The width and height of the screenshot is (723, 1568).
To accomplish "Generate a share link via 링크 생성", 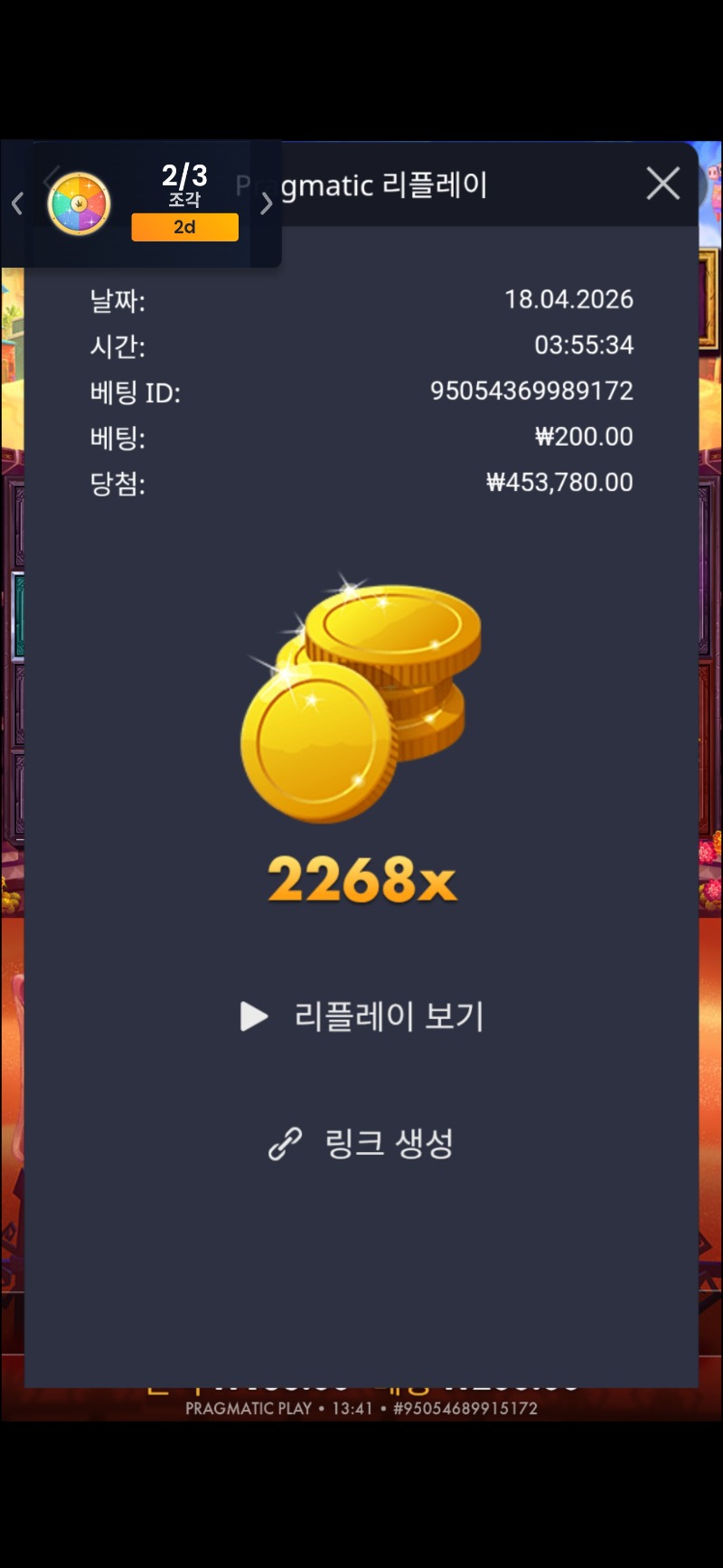I will (361, 1144).
